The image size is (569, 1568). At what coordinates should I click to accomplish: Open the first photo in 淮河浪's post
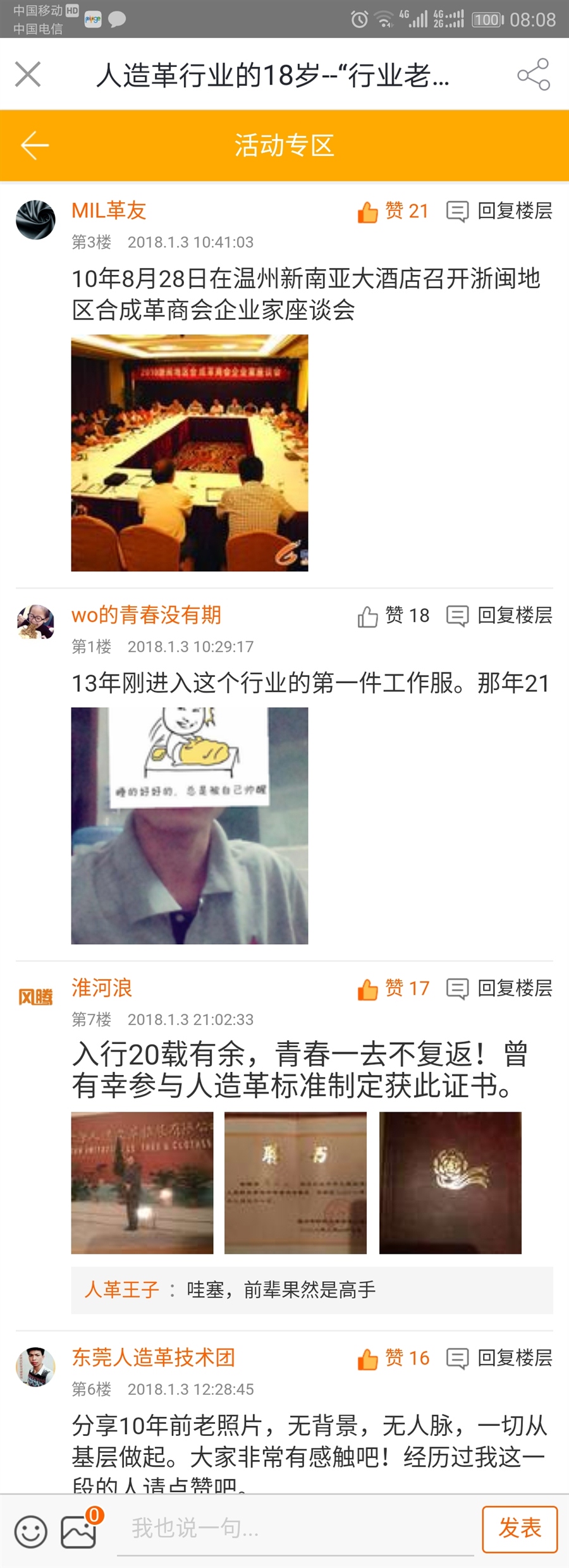(142, 1182)
